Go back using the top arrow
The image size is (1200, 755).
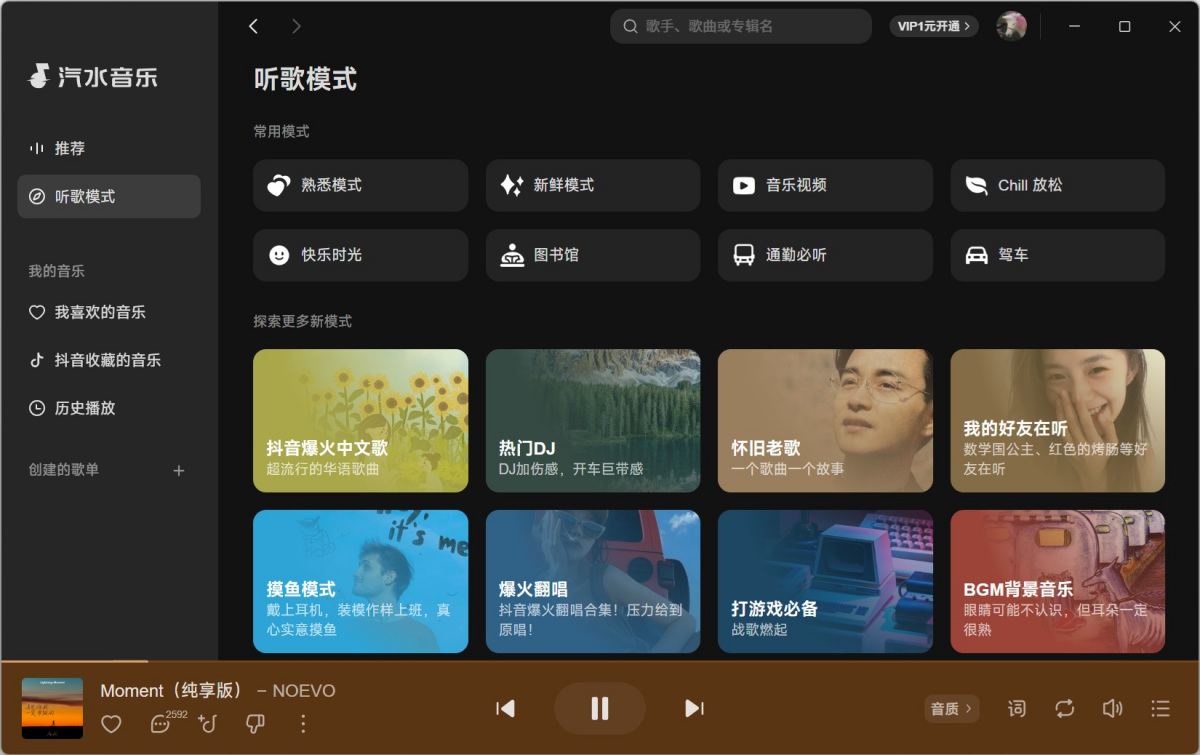pos(254,27)
